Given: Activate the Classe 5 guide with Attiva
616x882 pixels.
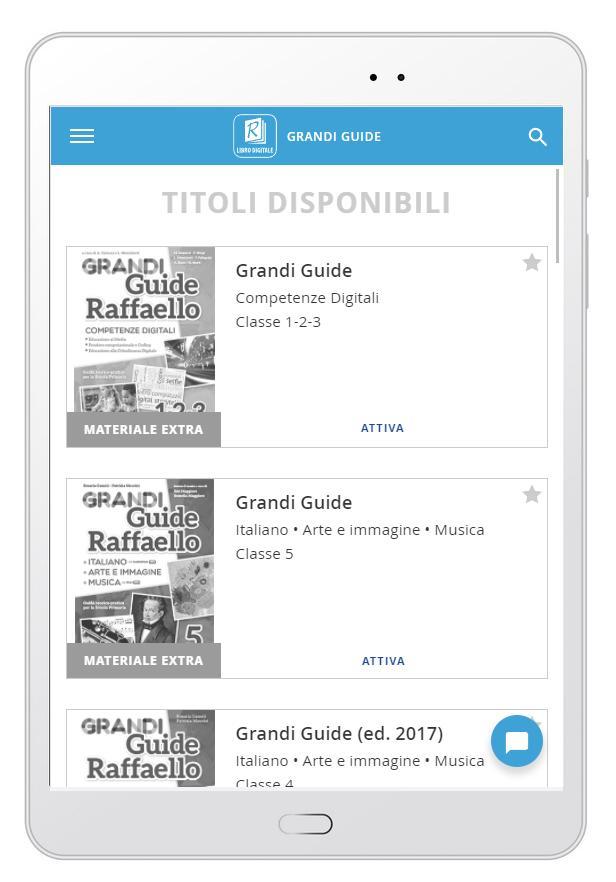Looking at the screenshot, I should tap(382, 661).
